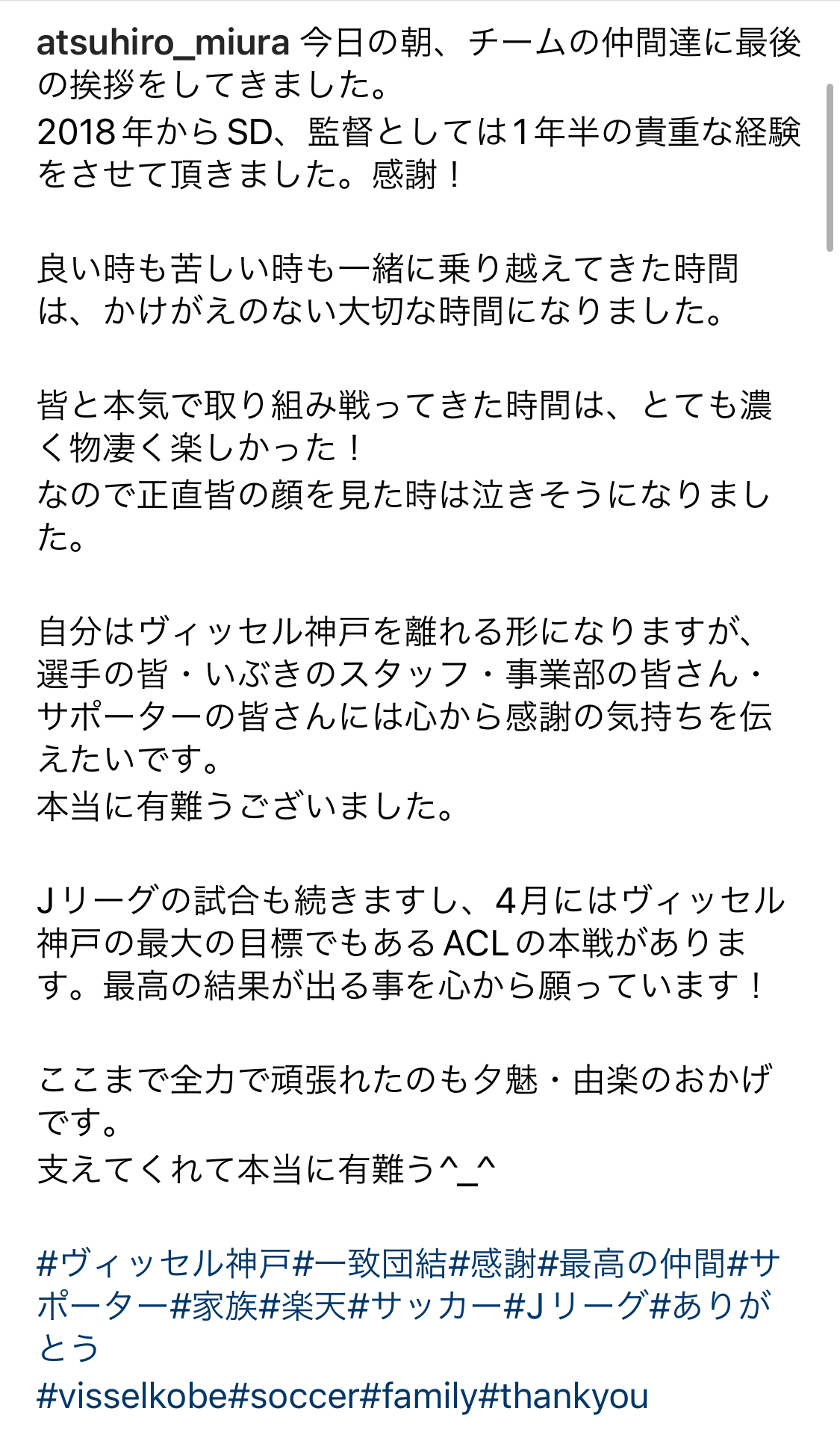The image size is (840, 1432).
Task: Open hashtag #visselkobe
Action: [x=131, y=1396]
